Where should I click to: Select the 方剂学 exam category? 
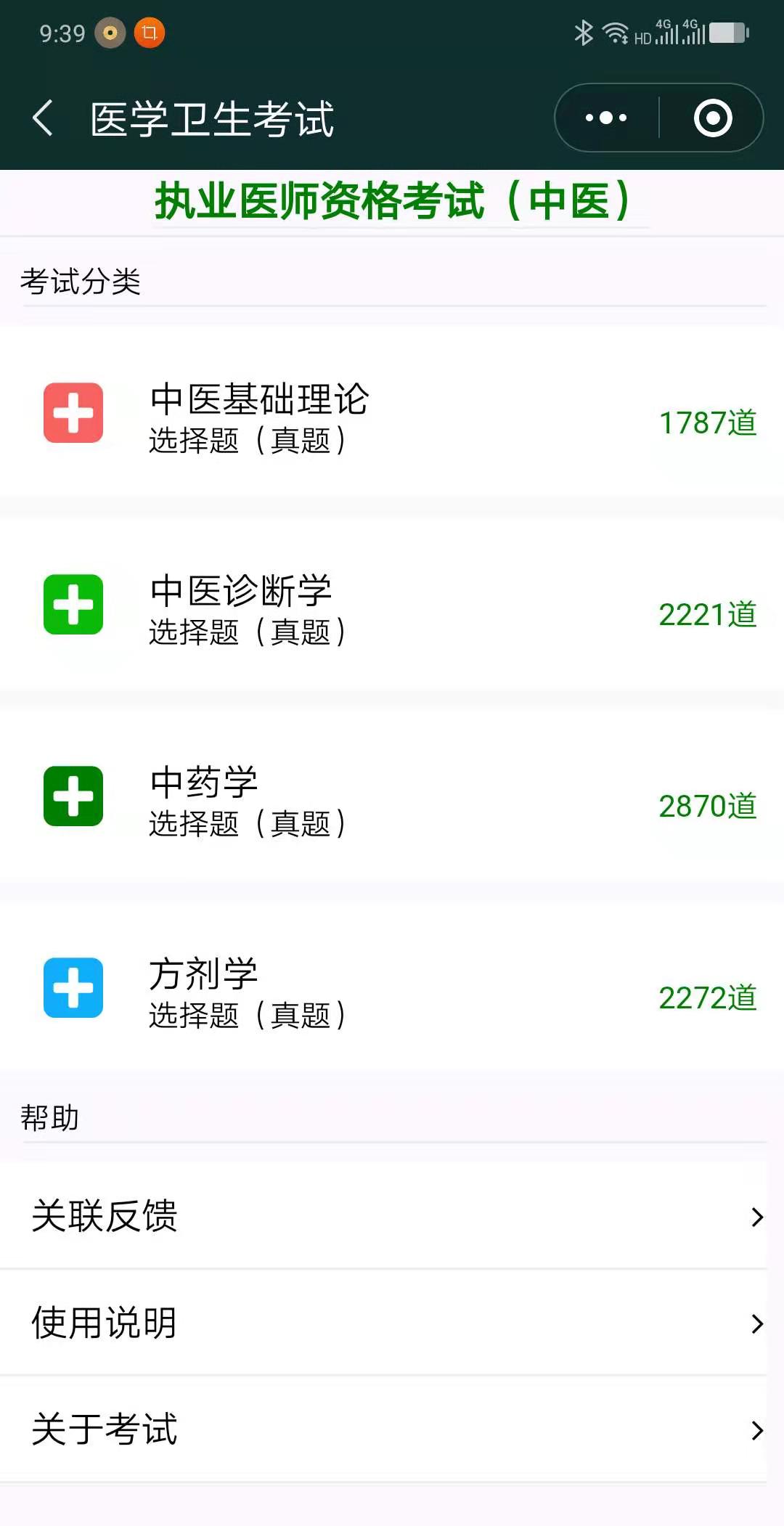tap(392, 987)
